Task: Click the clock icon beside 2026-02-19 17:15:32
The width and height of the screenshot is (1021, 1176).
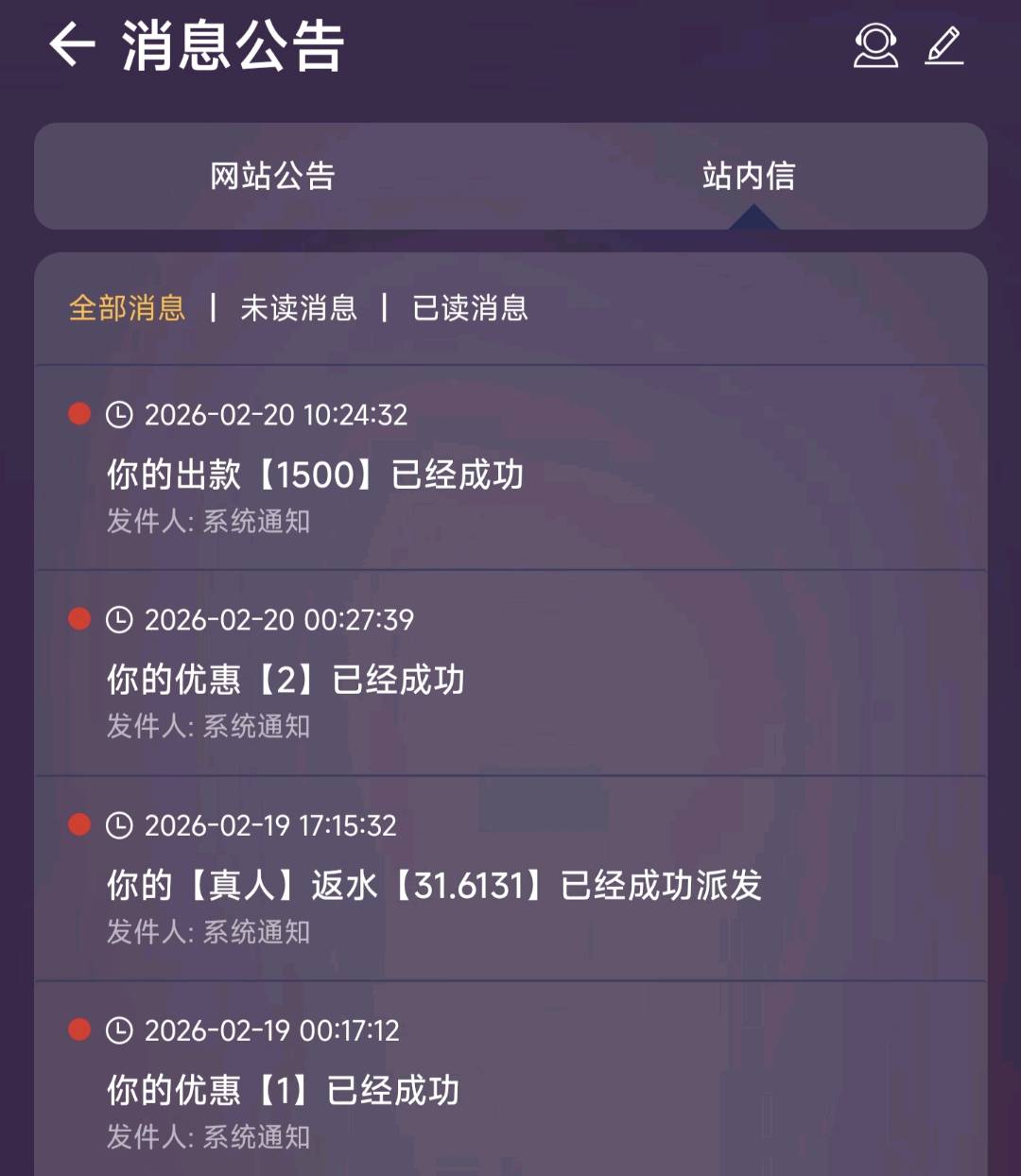Action: tap(118, 825)
